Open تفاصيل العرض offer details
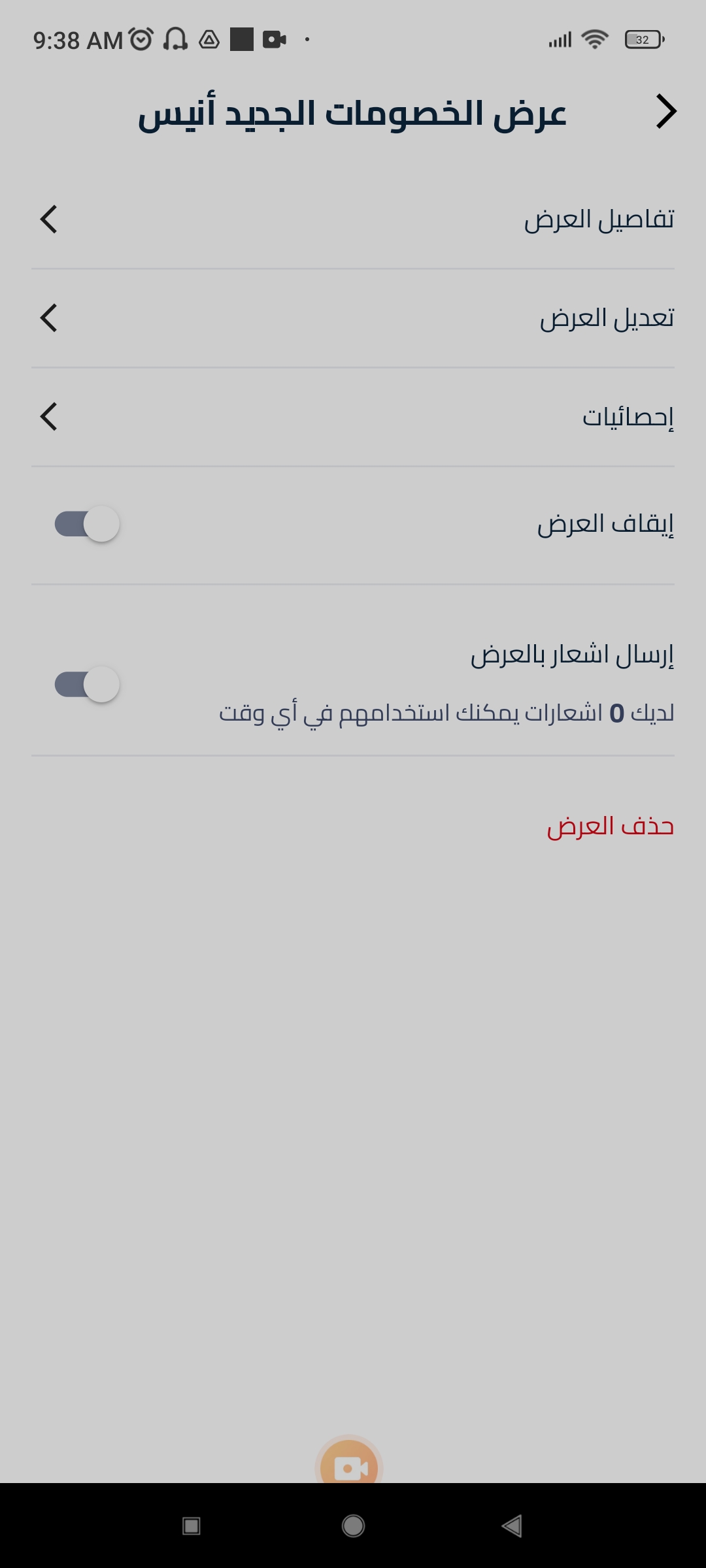This screenshot has height=1568, width=706. point(353,220)
